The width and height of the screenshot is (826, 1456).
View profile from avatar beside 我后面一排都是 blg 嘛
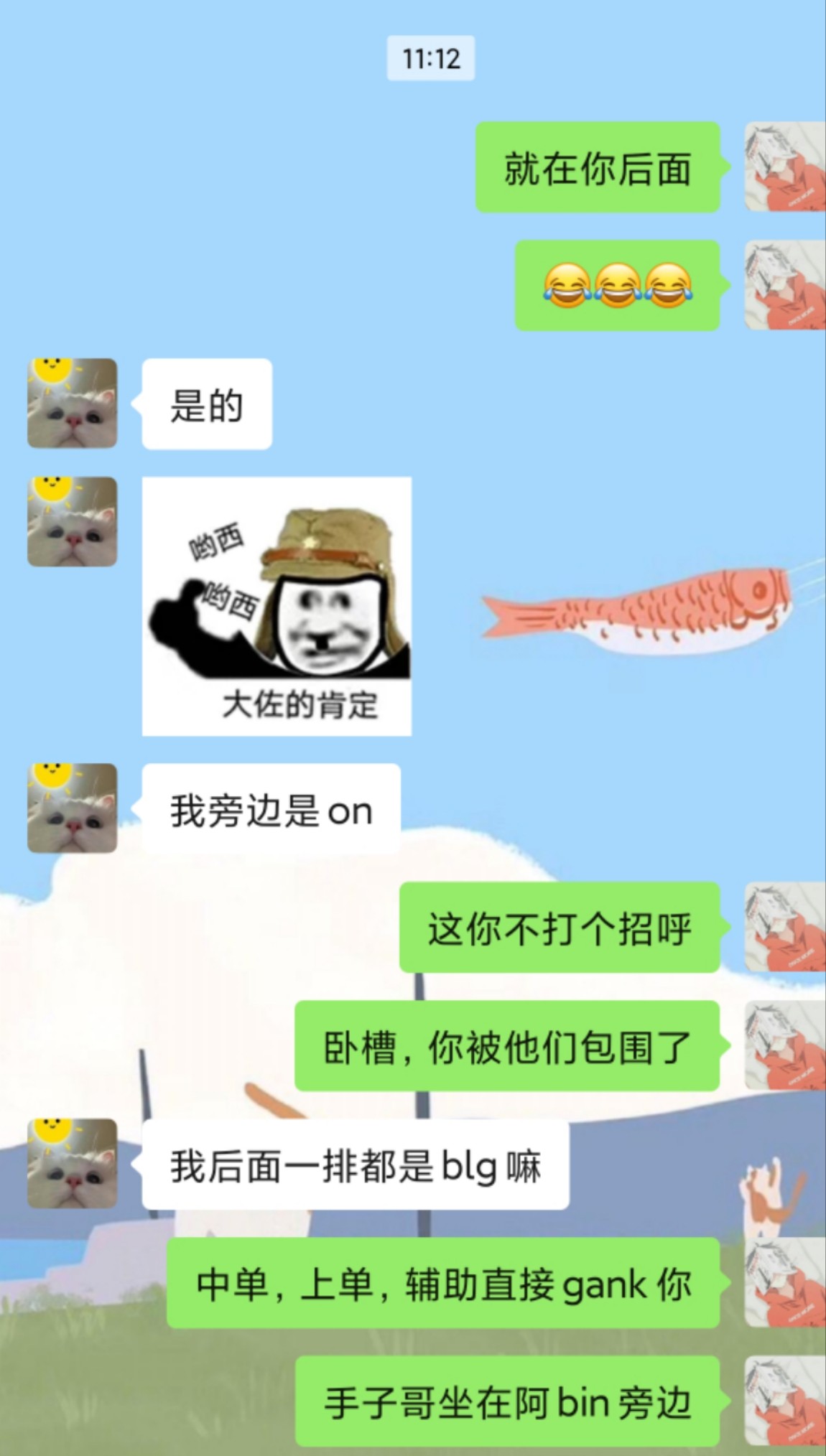tap(72, 1163)
